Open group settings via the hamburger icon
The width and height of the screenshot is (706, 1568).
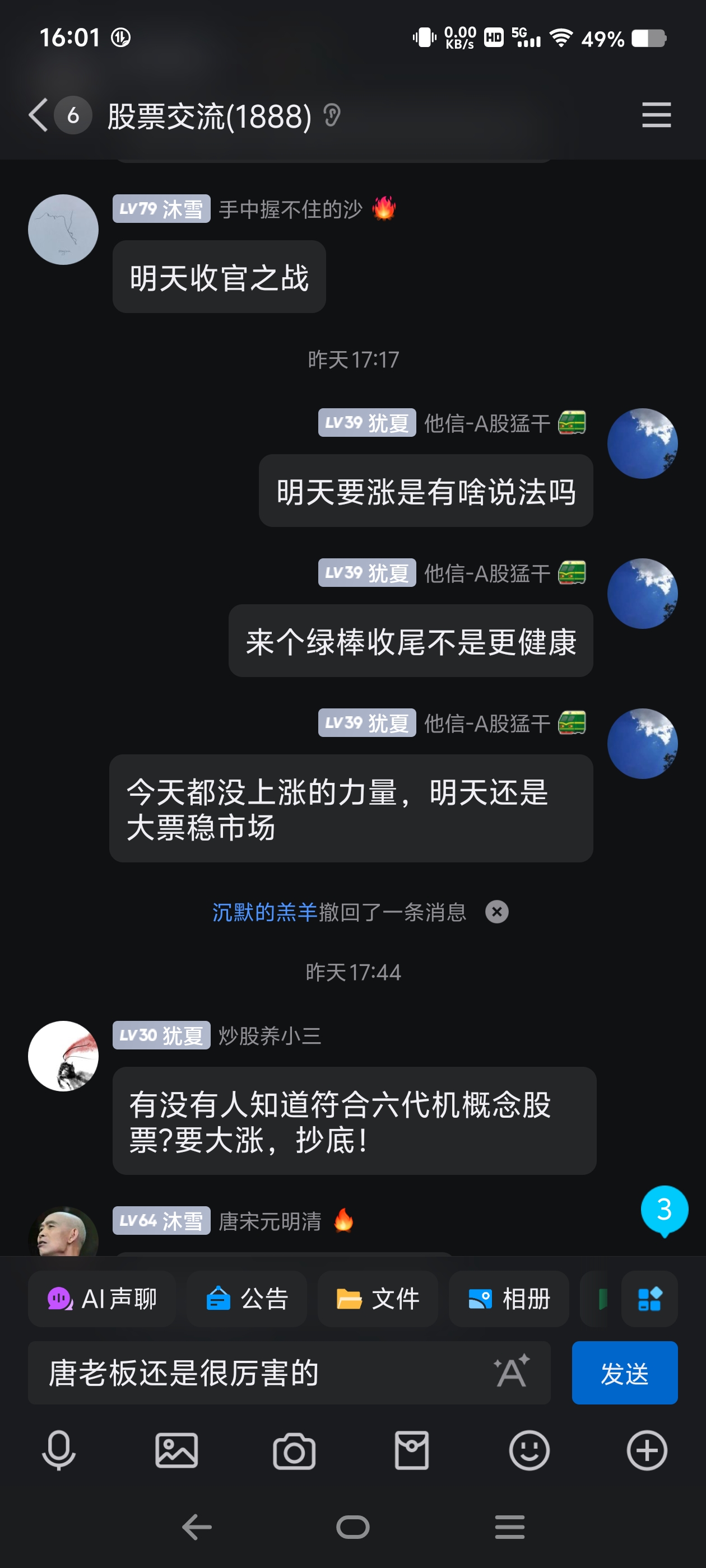pos(656,115)
